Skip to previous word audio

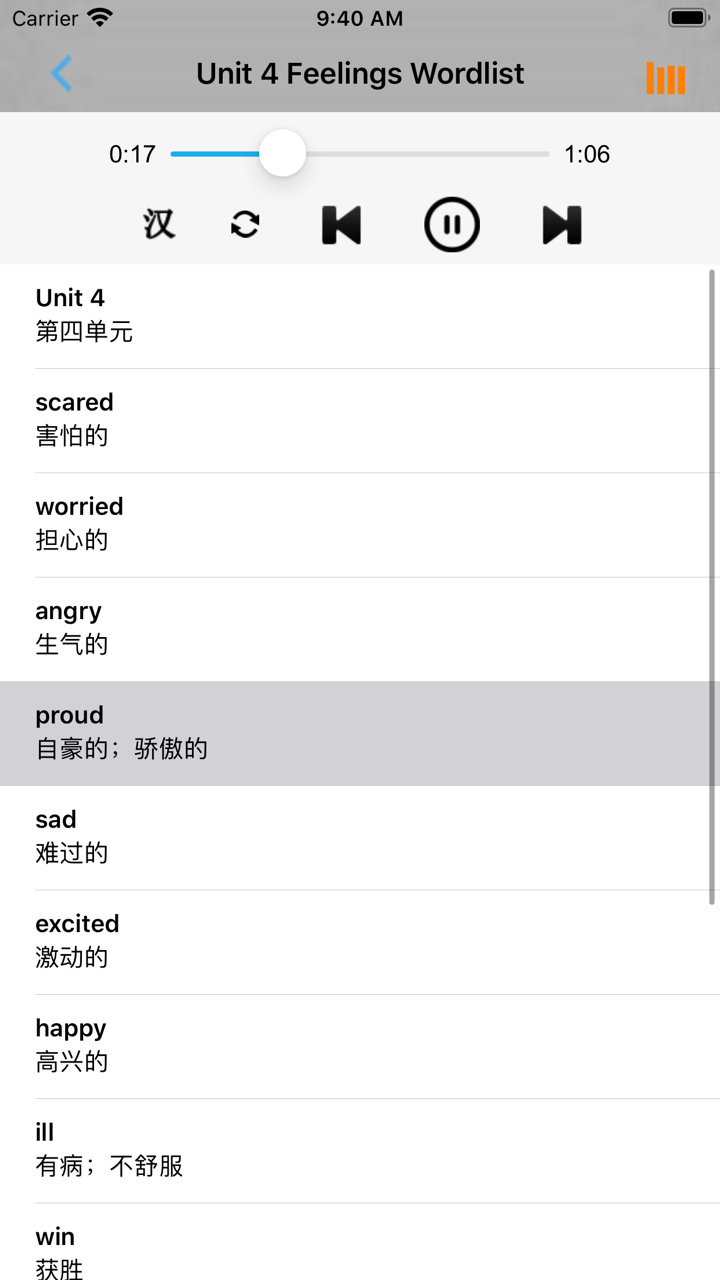(341, 225)
